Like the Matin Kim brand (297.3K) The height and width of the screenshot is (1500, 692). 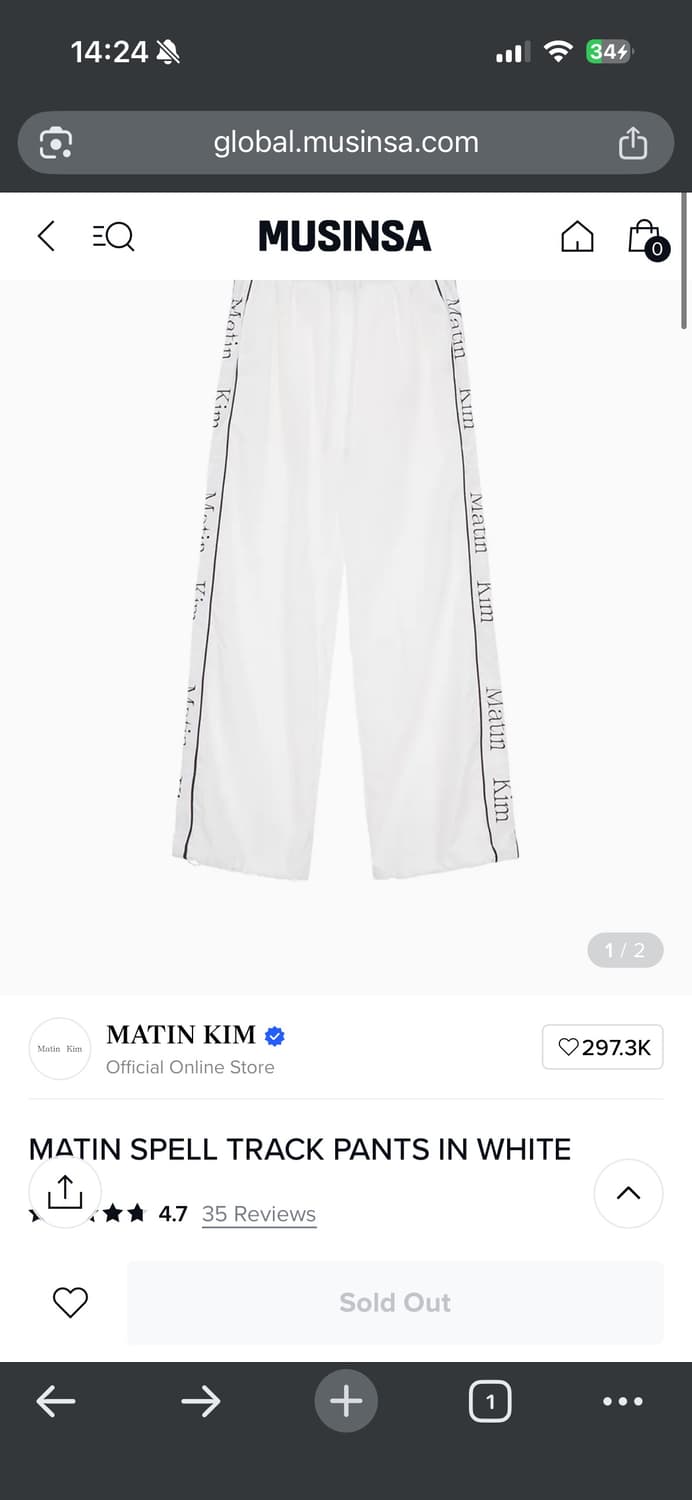[x=602, y=1047]
